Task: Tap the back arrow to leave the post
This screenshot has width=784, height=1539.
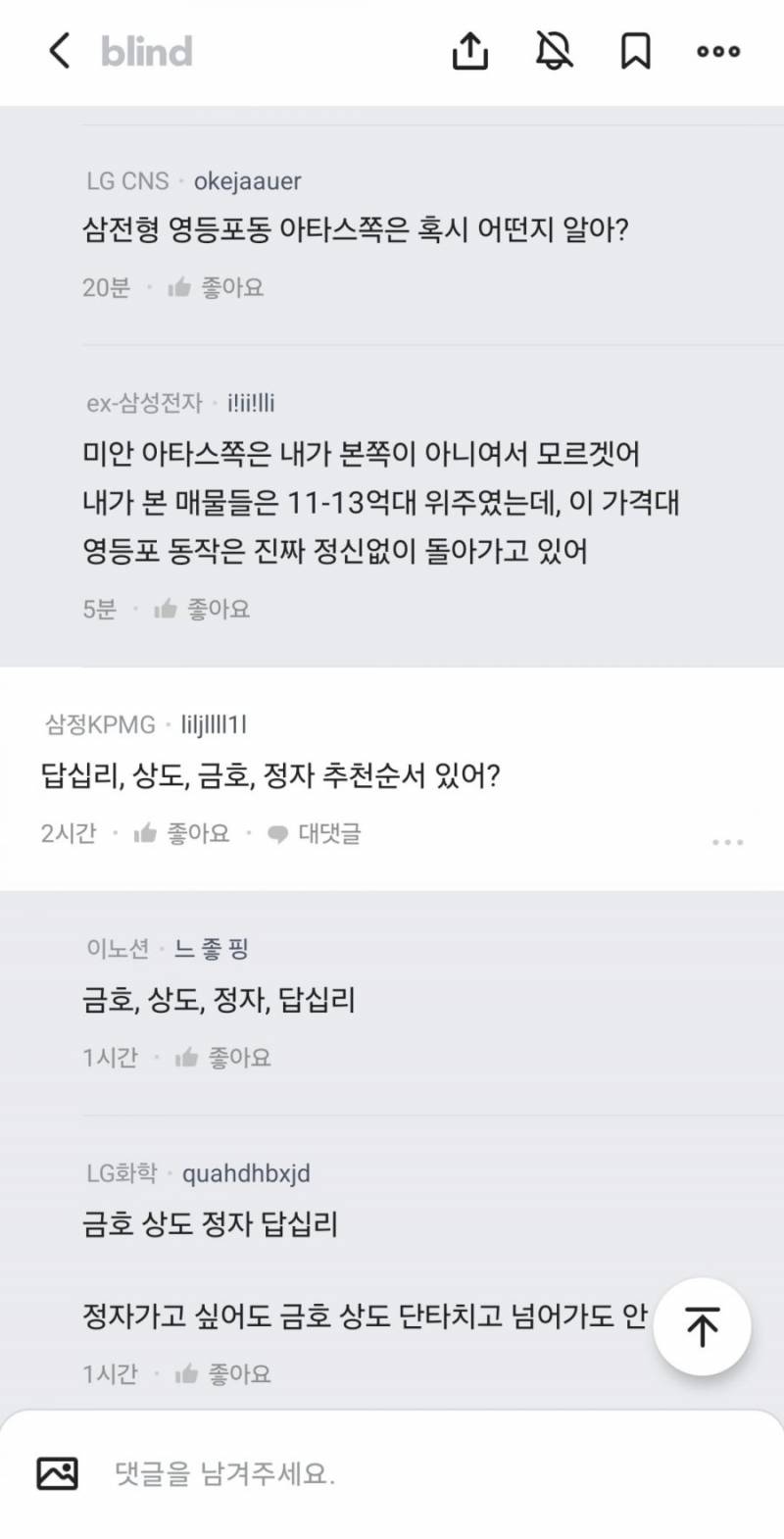Action: [x=58, y=52]
